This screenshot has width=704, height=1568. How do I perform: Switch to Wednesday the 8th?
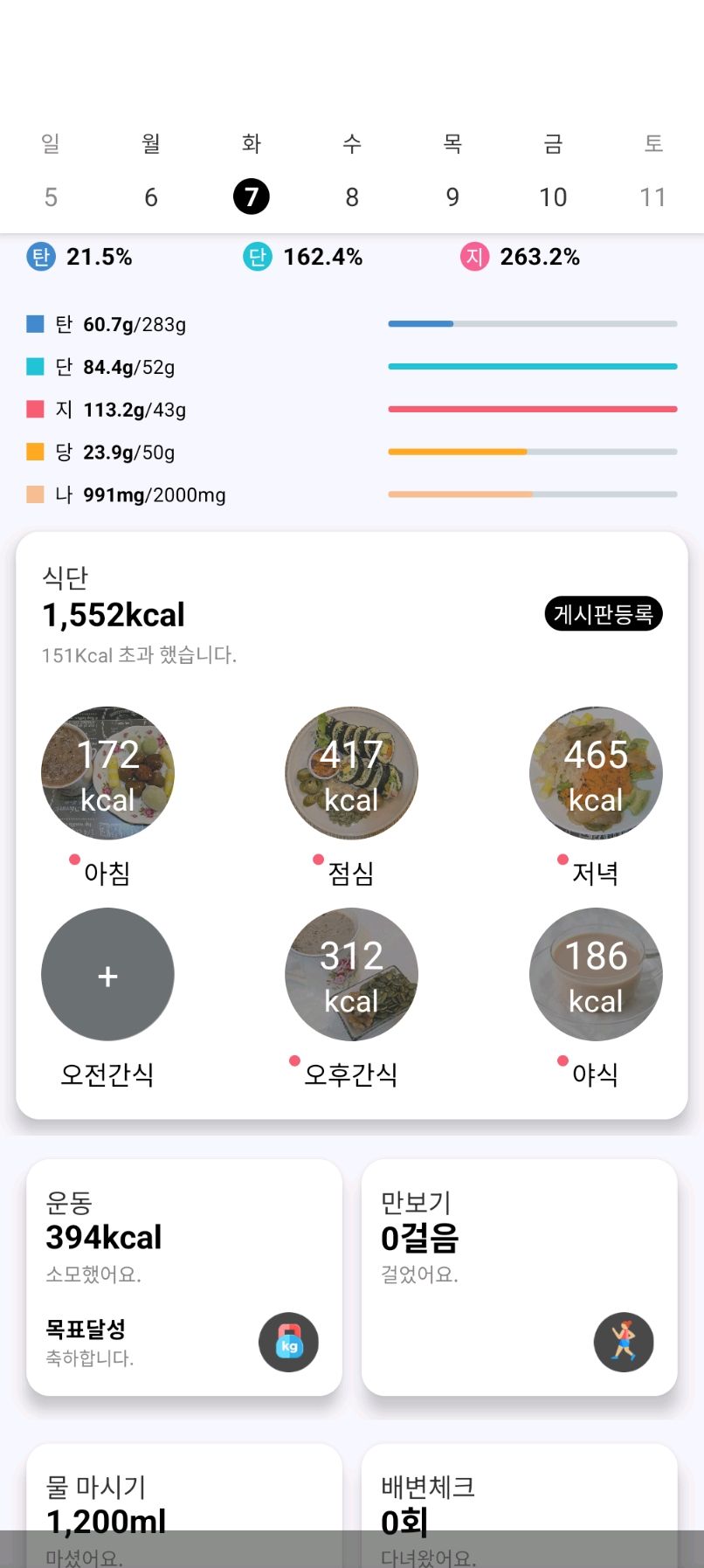click(352, 197)
